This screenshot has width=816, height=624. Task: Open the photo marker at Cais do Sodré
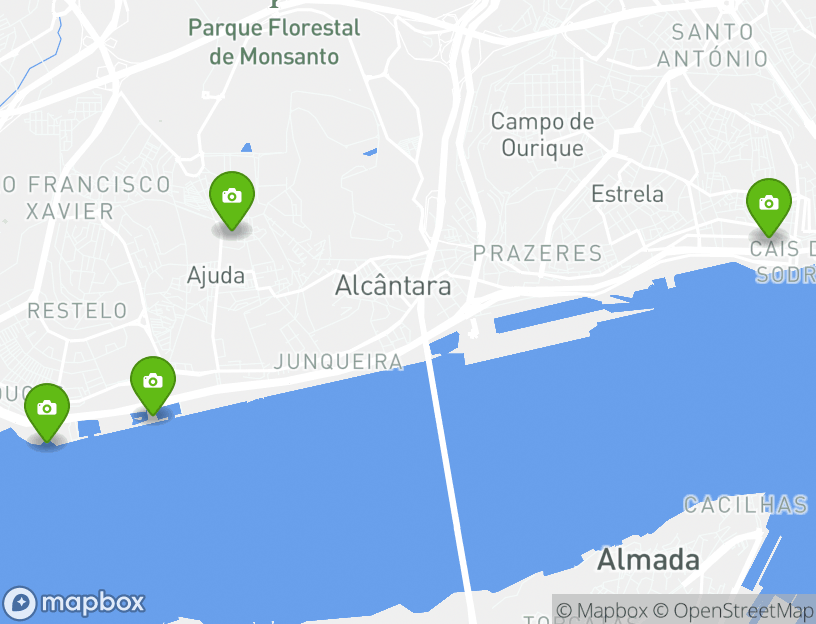pos(768,204)
